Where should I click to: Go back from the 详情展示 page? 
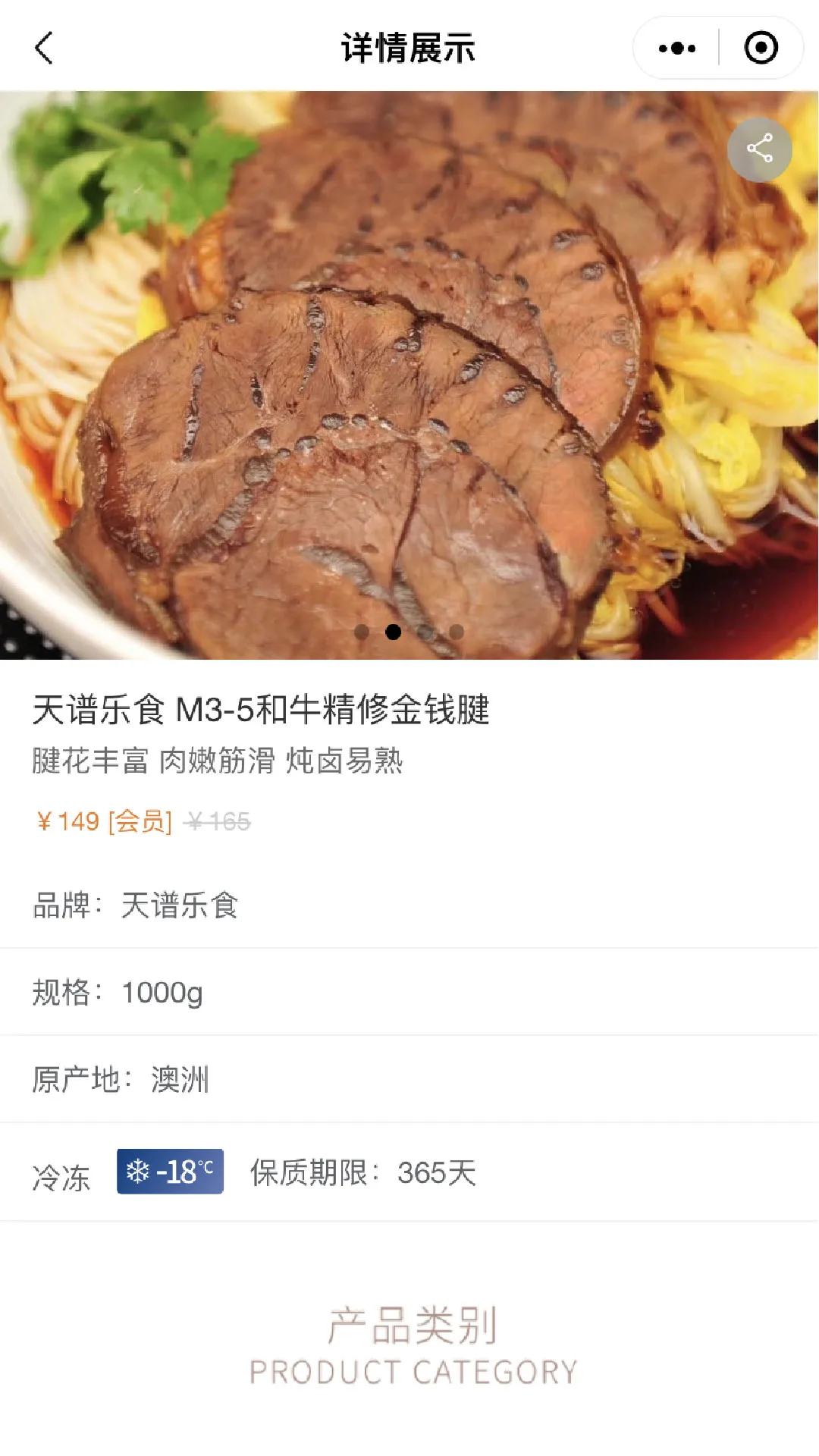click(x=44, y=48)
